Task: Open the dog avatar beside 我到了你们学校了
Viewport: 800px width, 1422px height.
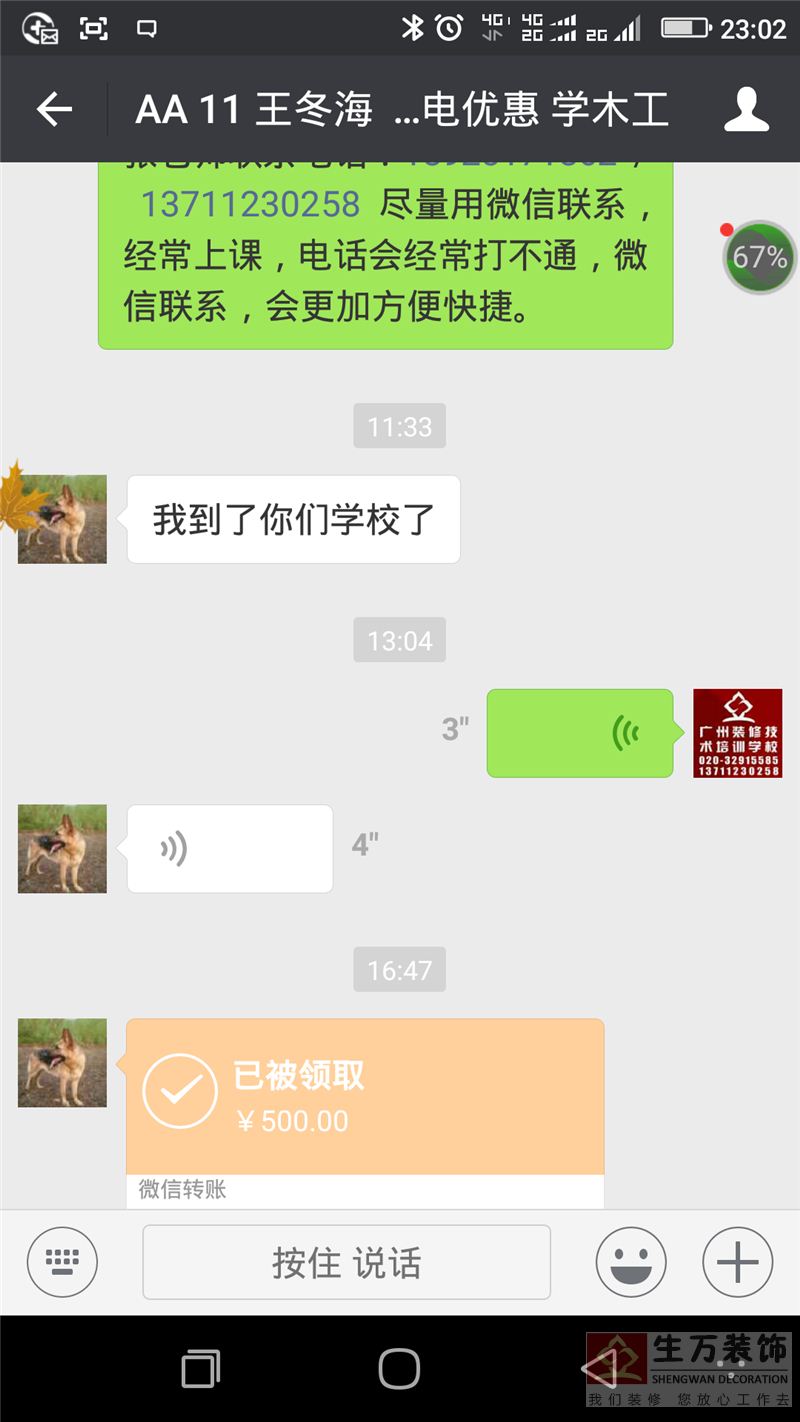Action: [x=62, y=519]
